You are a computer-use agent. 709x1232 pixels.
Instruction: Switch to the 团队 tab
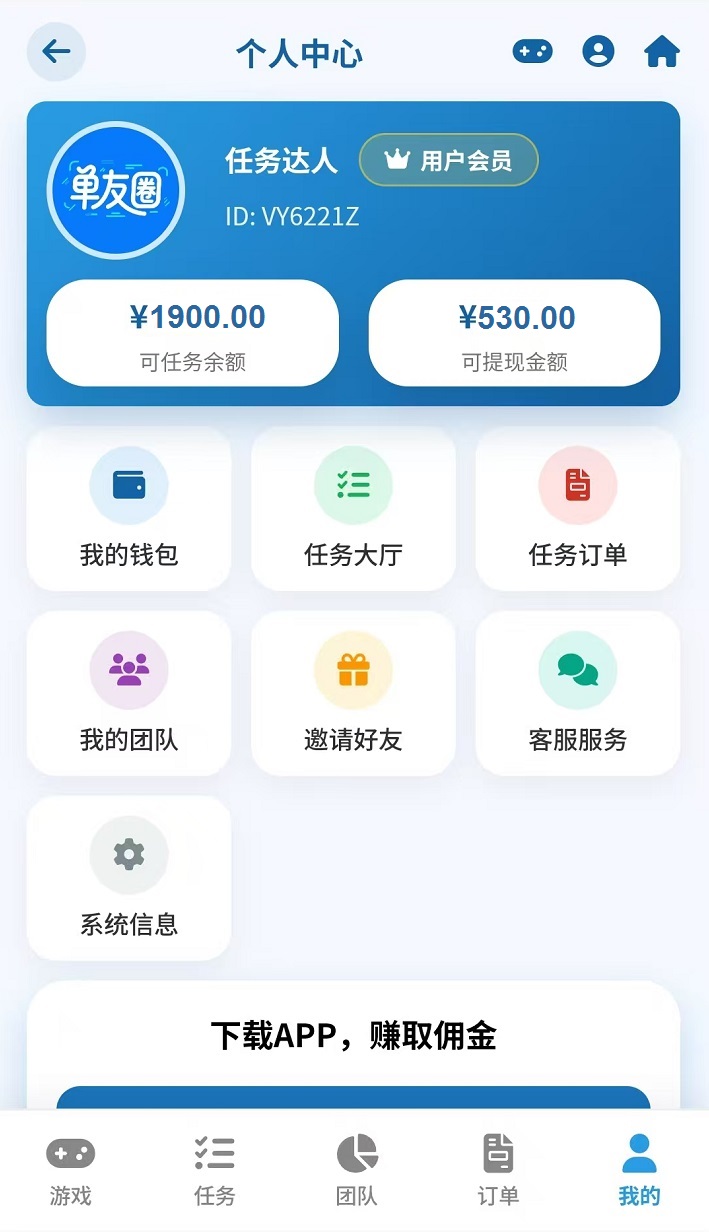click(357, 1170)
